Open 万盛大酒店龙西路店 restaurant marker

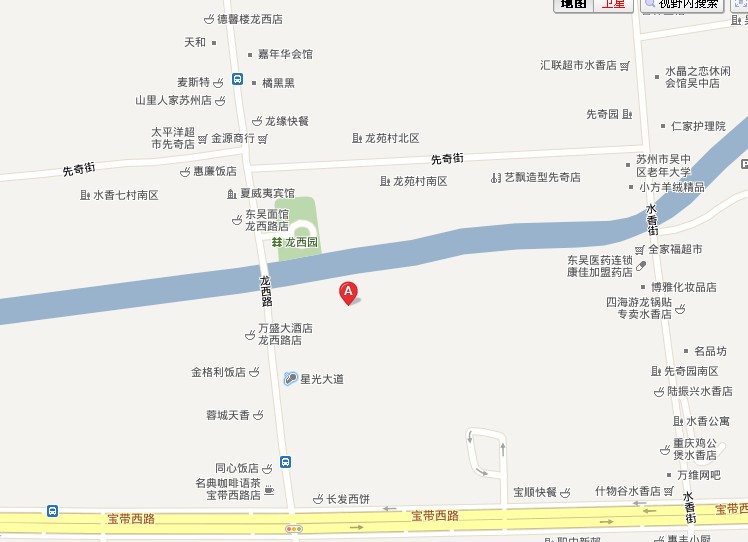coord(250,334)
